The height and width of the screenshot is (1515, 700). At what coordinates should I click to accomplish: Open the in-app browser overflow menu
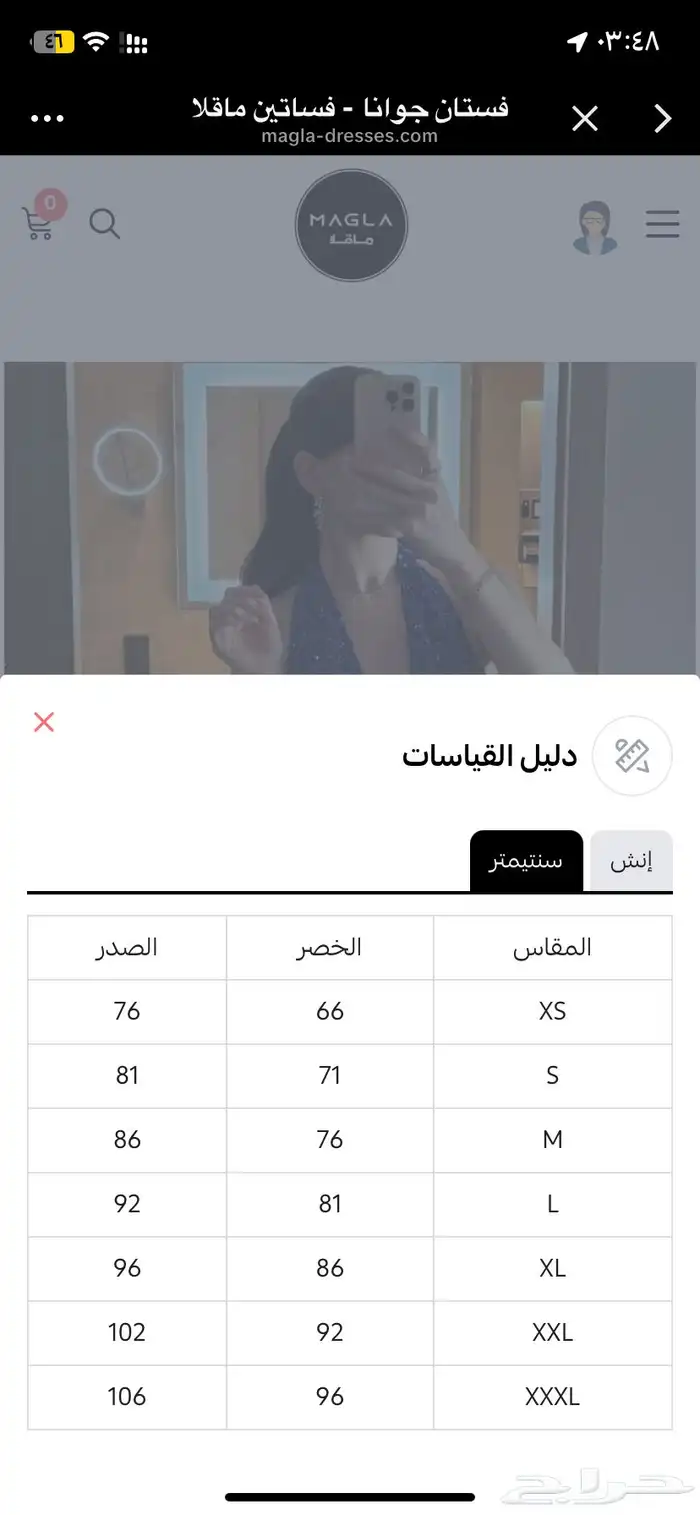click(x=47, y=119)
